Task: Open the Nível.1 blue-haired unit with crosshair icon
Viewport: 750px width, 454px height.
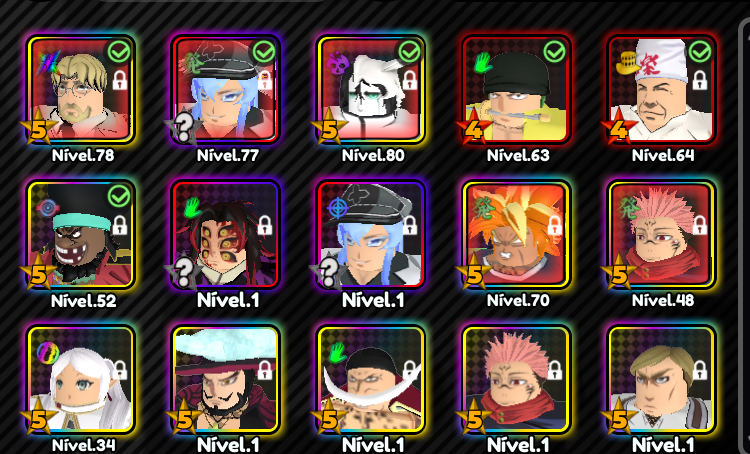Action: click(x=372, y=235)
